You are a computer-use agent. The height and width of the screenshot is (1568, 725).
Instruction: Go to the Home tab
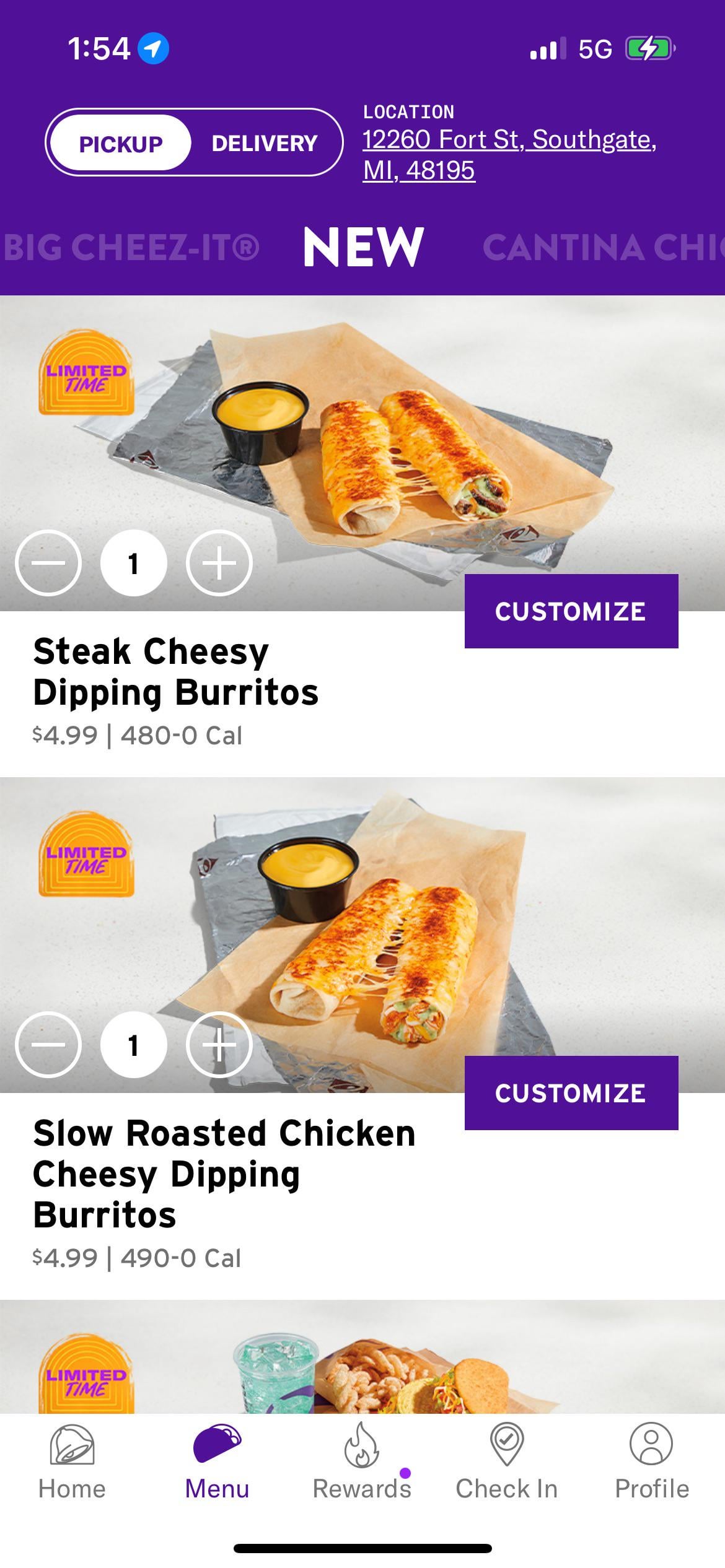72,1461
